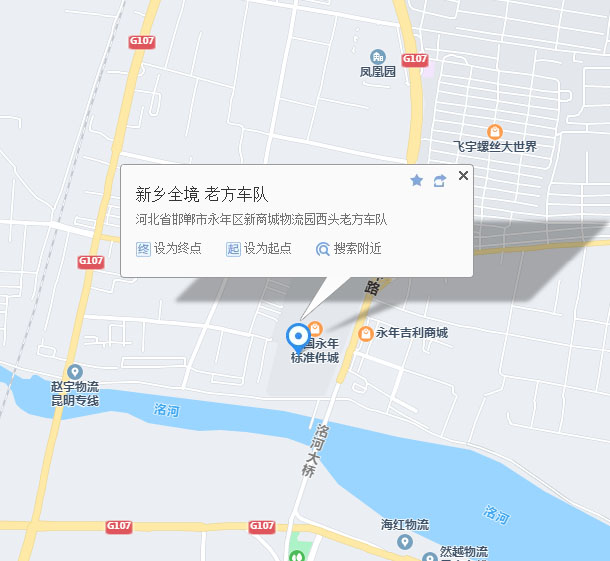The height and width of the screenshot is (561, 610).
Task: Set location as starting point (设为起点)
Action: (x=259, y=248)
